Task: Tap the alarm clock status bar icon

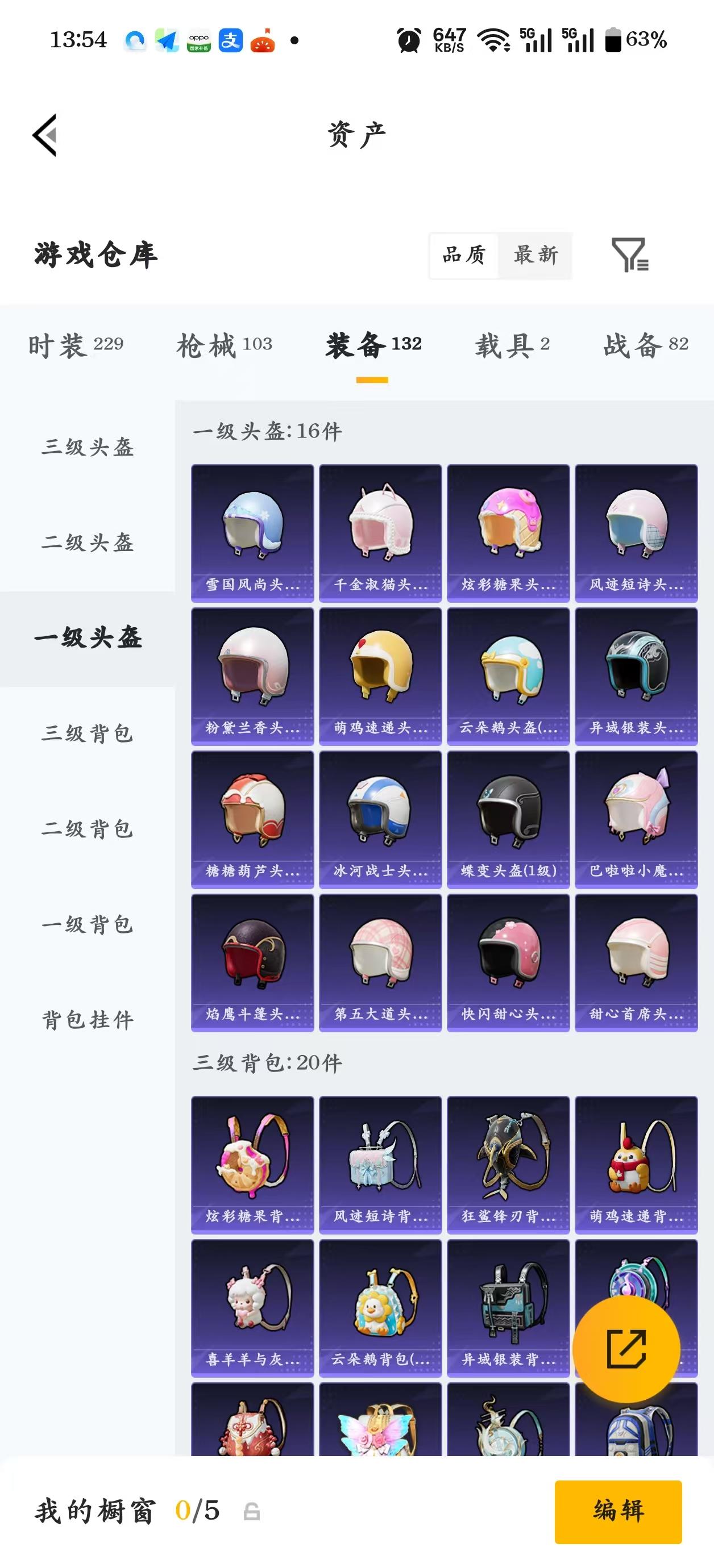Action: pyautogui.click(x=409, y=40)
